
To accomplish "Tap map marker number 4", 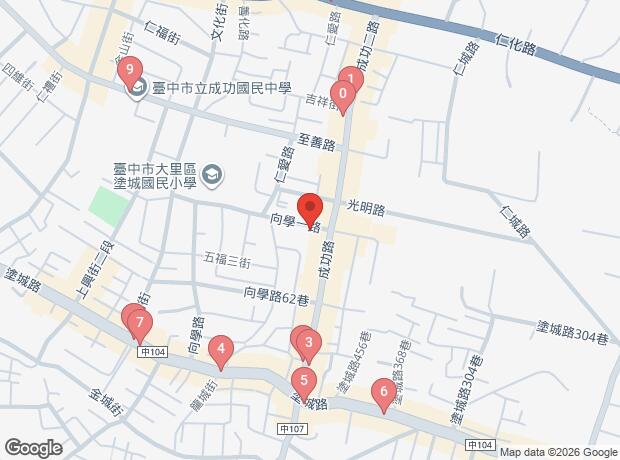I will [x=220, y=349].
